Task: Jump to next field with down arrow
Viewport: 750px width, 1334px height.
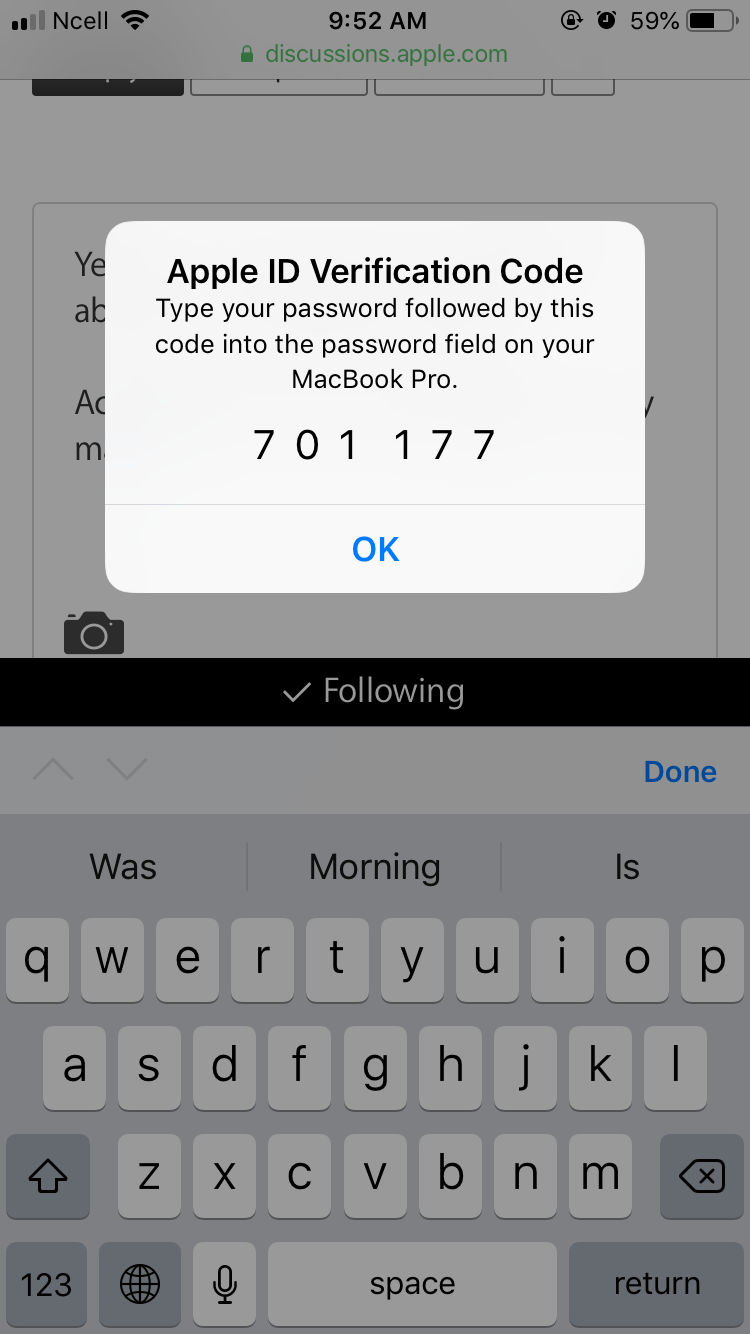Action: pyautogui.click(x=127, y=769)
